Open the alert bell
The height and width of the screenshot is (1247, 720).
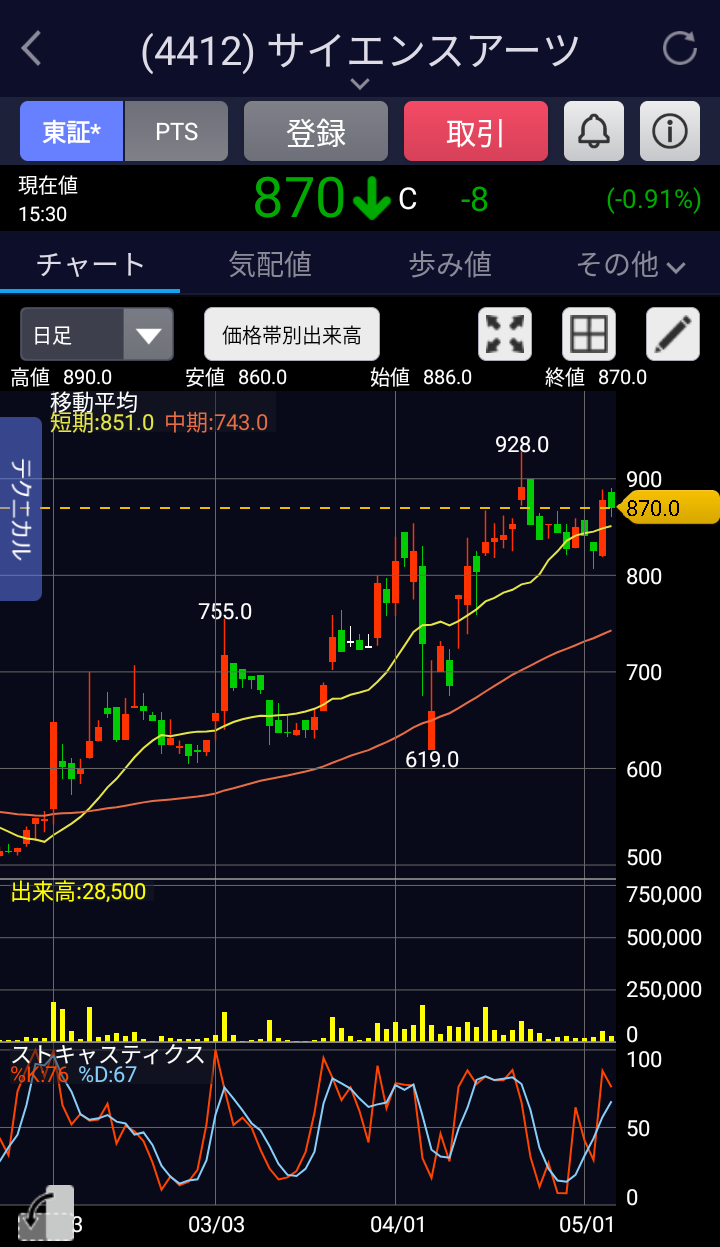click(x=594, y=131)
